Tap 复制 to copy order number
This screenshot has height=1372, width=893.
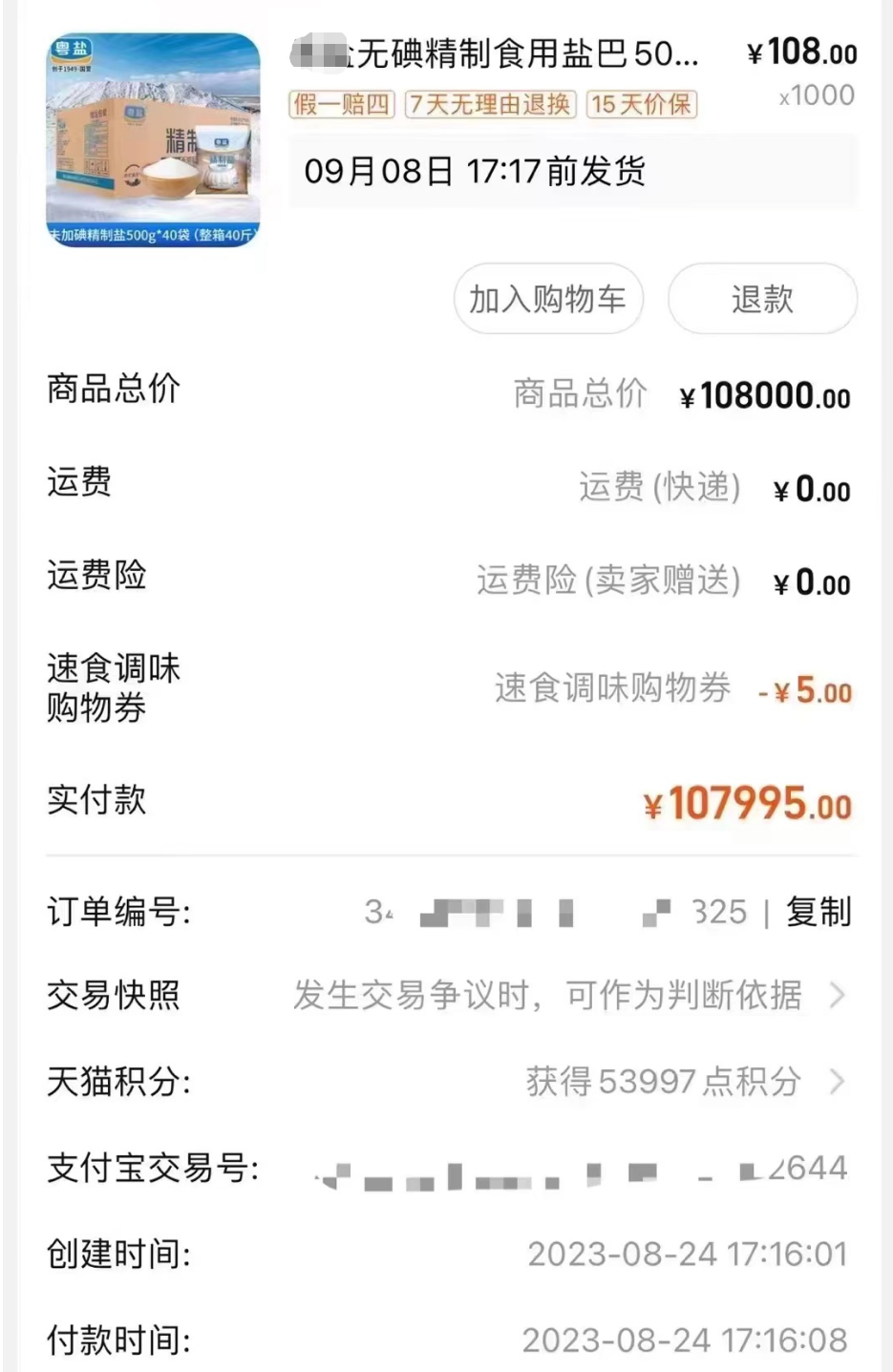tap(819, 914)
